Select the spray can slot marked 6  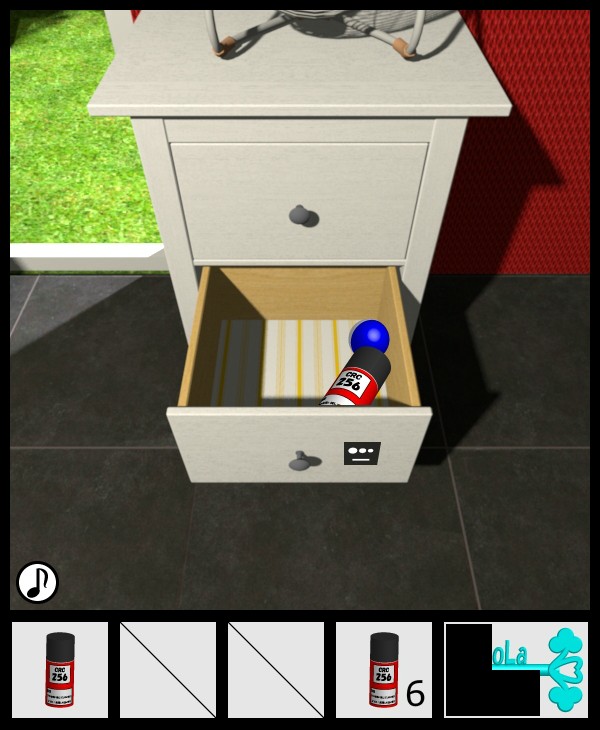pos(384,670)
